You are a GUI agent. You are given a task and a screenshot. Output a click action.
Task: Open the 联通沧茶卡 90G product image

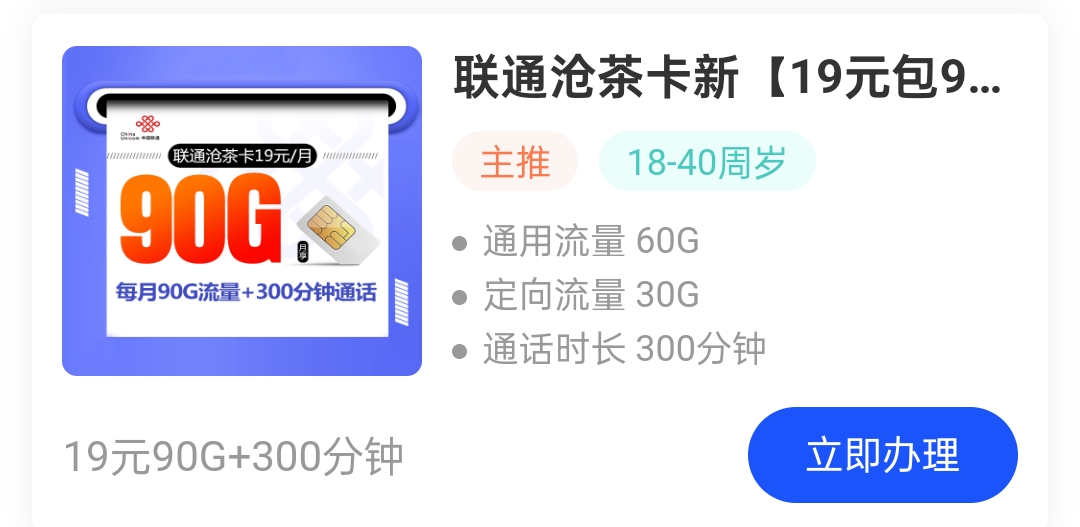point(242,211)
